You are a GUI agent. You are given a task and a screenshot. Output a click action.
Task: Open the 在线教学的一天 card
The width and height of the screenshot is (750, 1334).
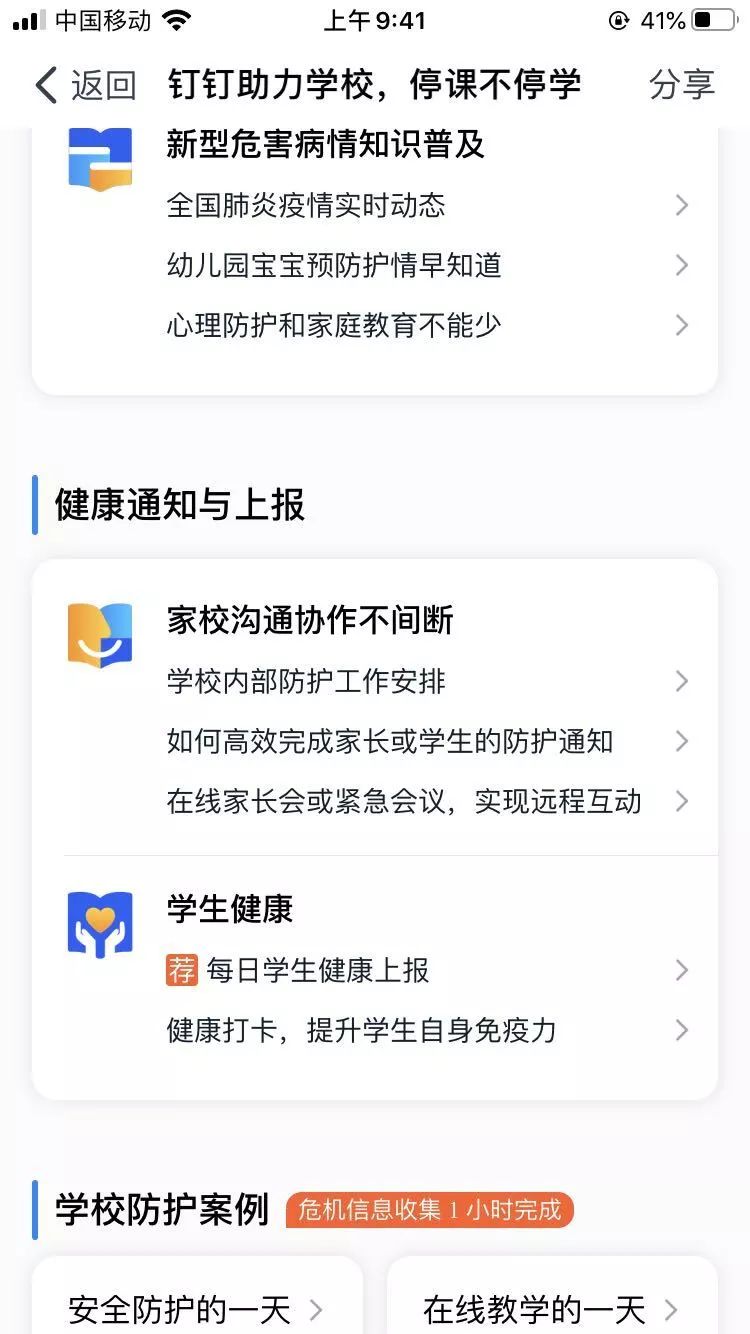tap(552, 1298)
